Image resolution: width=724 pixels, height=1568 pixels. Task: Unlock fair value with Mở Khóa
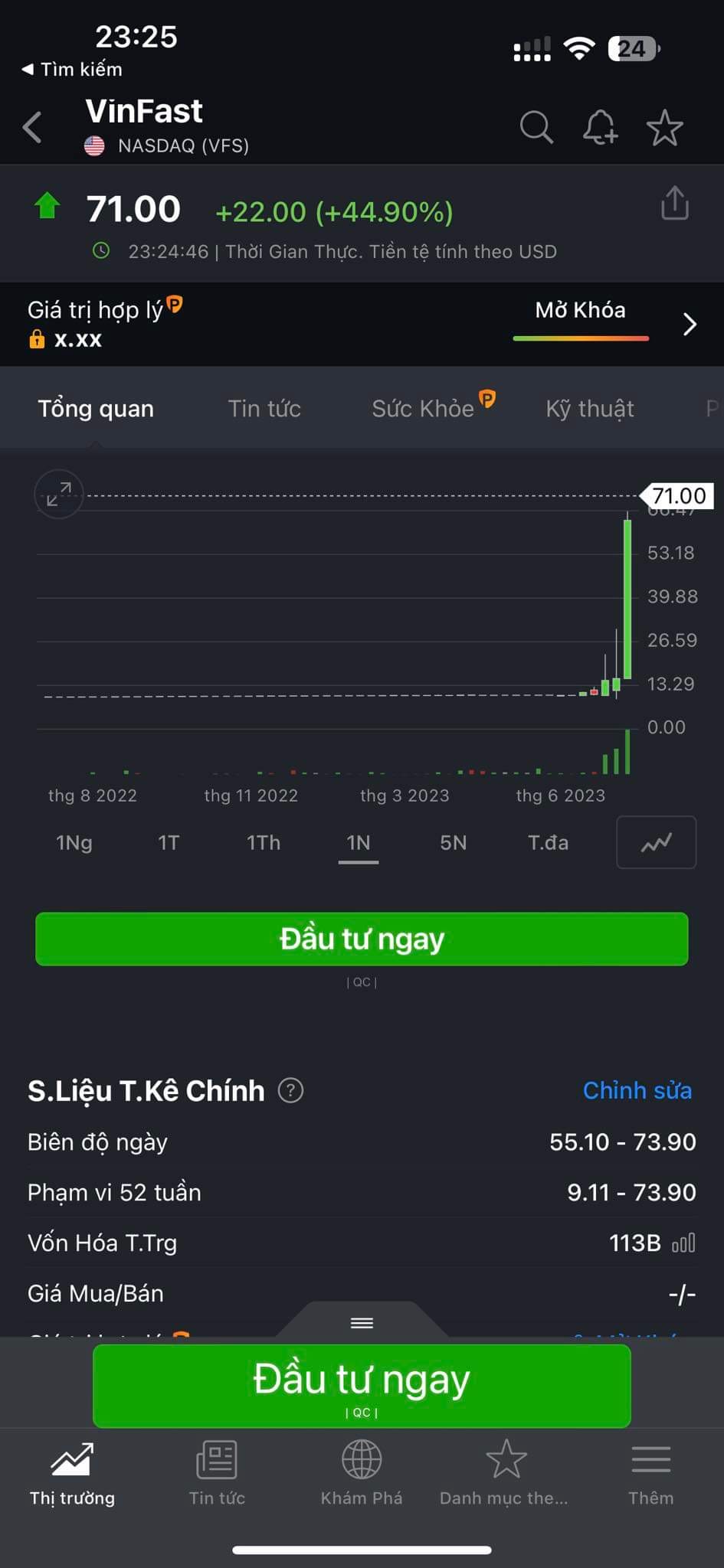pyautogui.click(x=580, y=311)
